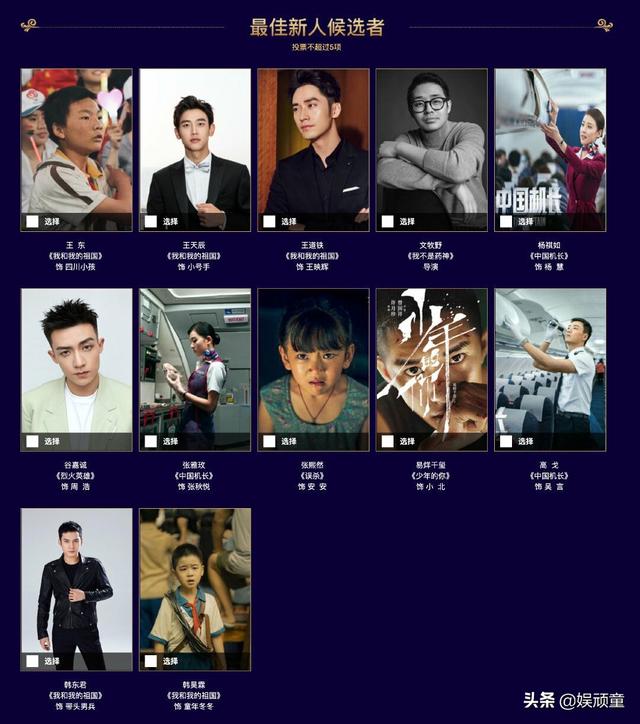Screen dimensions: 640x724
Task: Select candidate 杨祺如 from 中国机长
Action: (x=506, y=221)
